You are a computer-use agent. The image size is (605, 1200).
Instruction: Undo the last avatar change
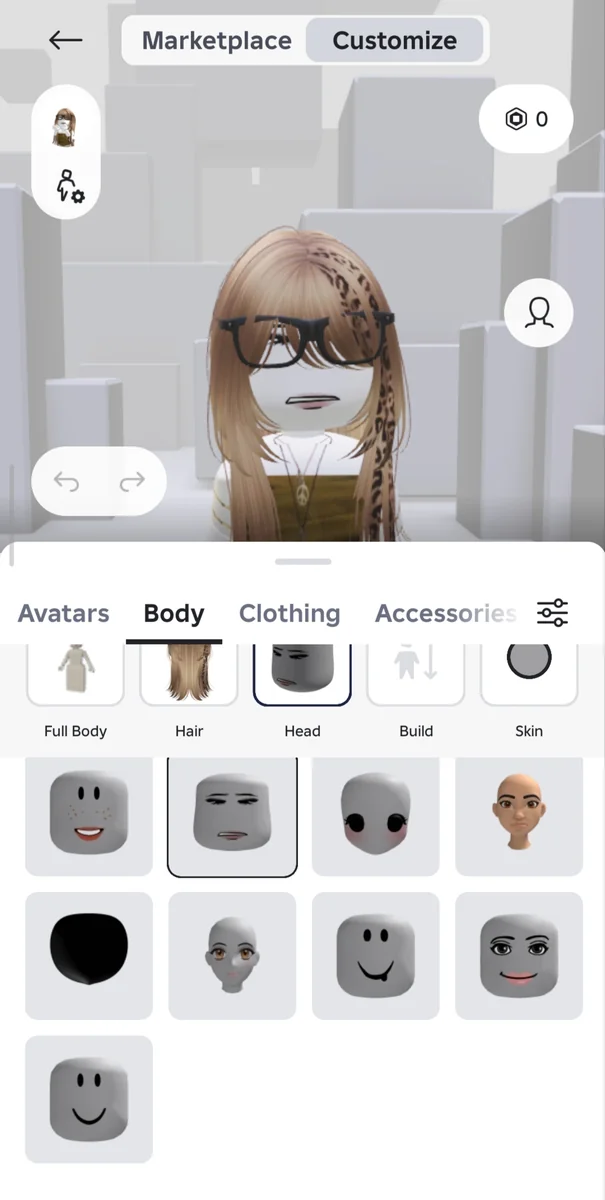(x=66, y=482)
